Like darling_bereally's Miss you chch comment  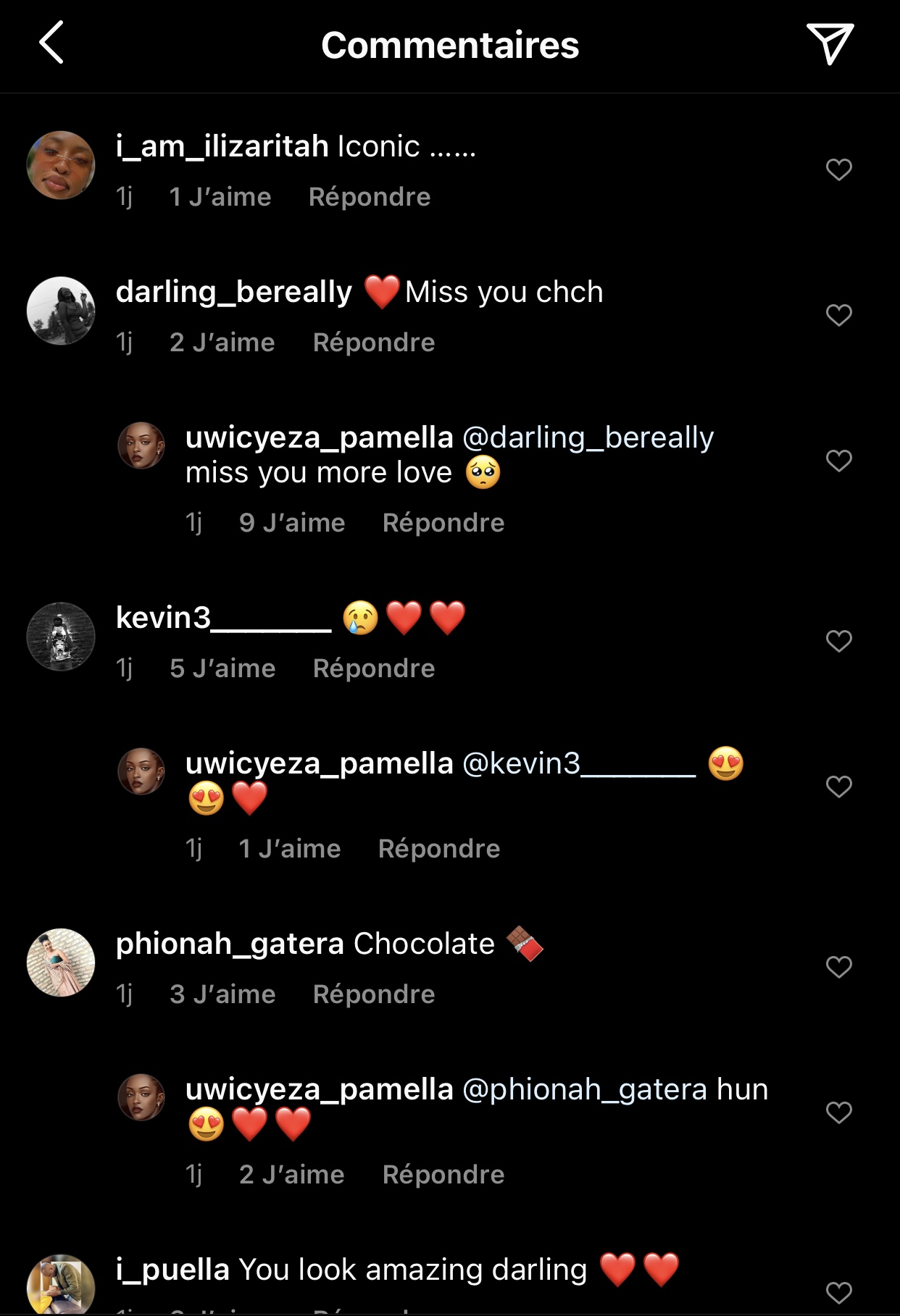coord(838,315)
